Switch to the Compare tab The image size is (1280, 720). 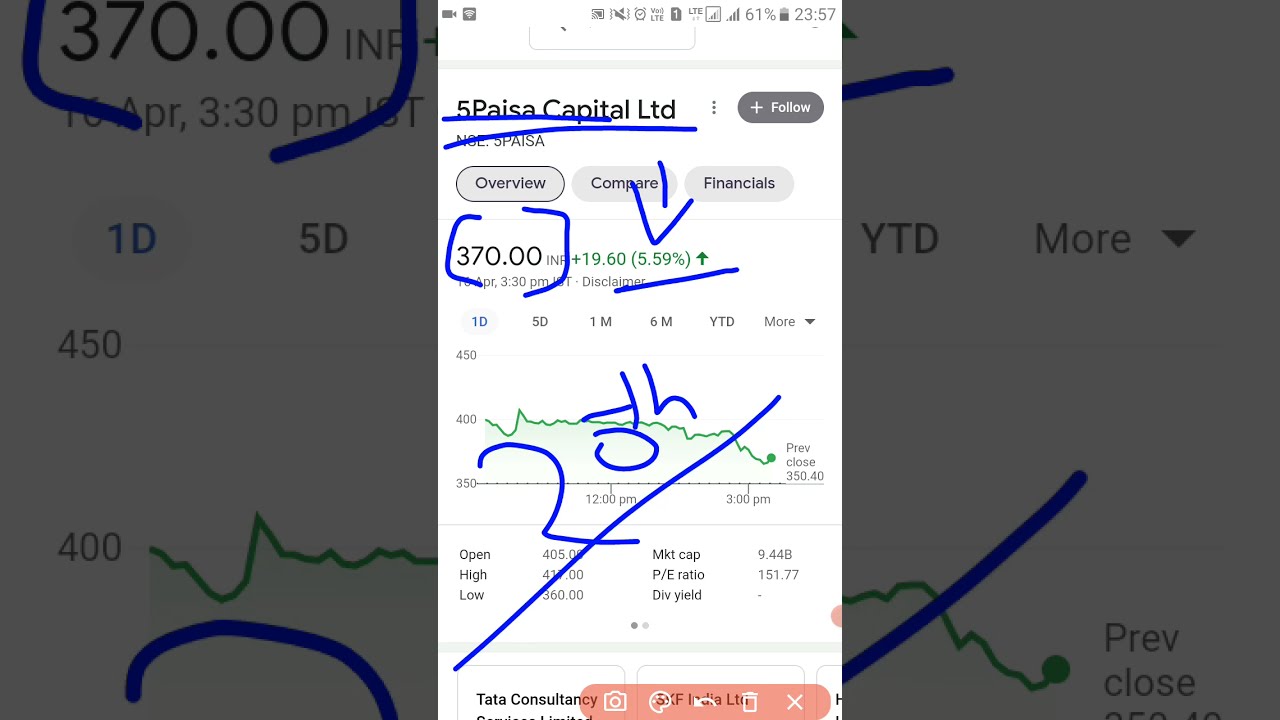(x=624, y=184)
